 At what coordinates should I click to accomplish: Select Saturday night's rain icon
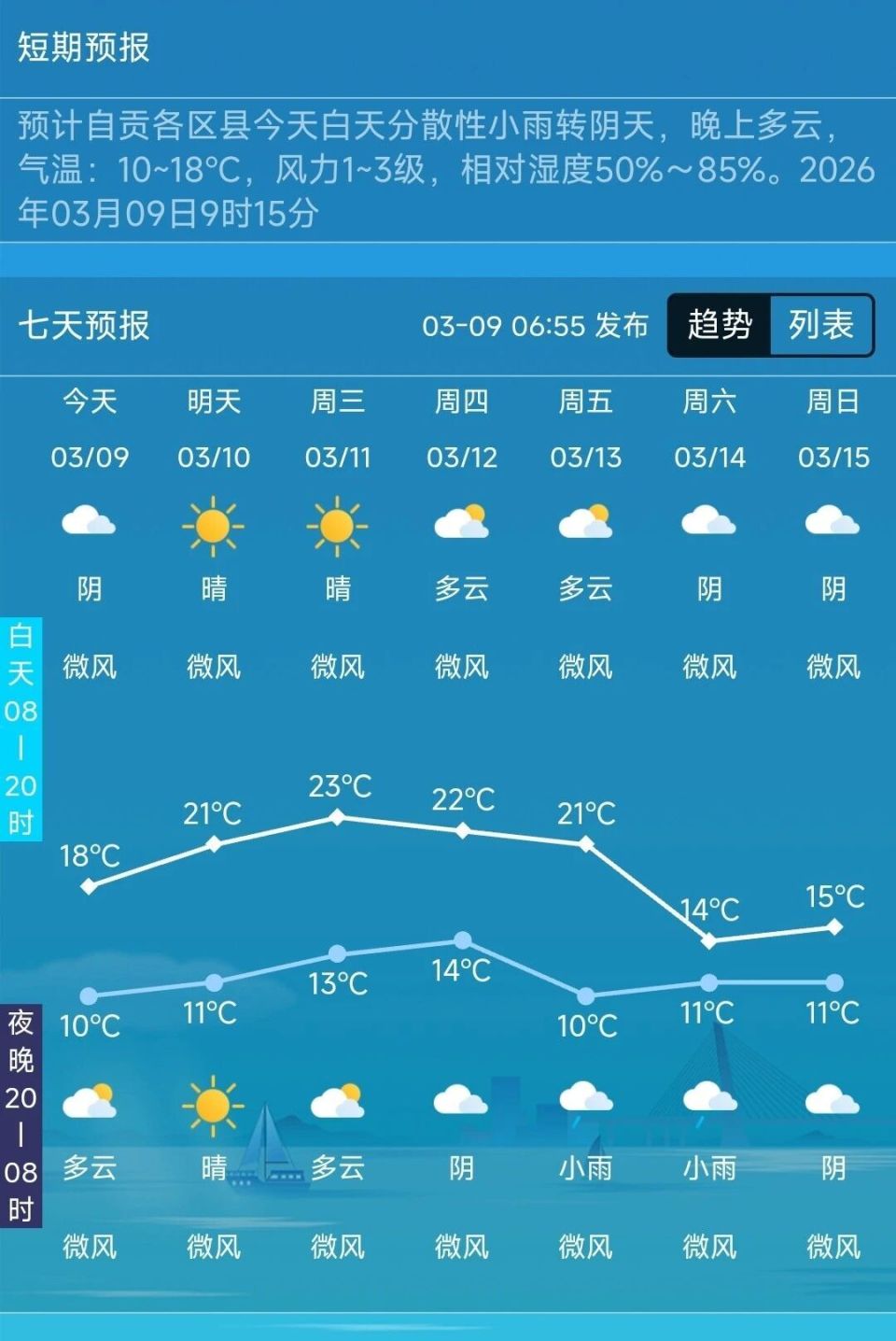(x=710, y=1102)
